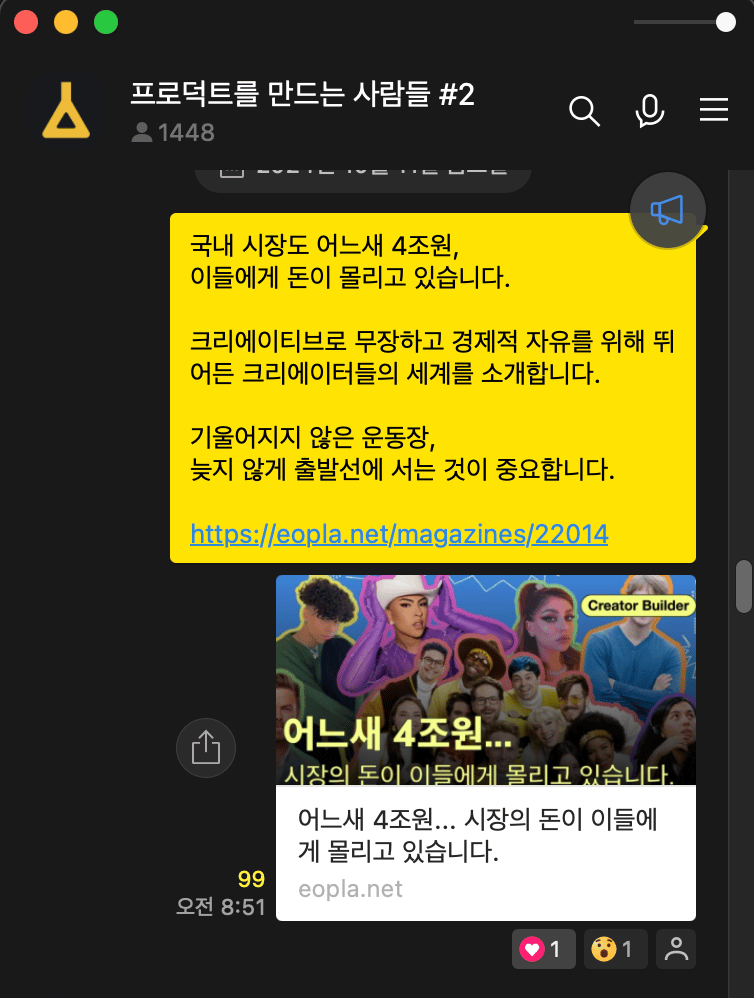The image size is (754, 998).
Task: Open the announcement megaphone button
Action: 668,209
